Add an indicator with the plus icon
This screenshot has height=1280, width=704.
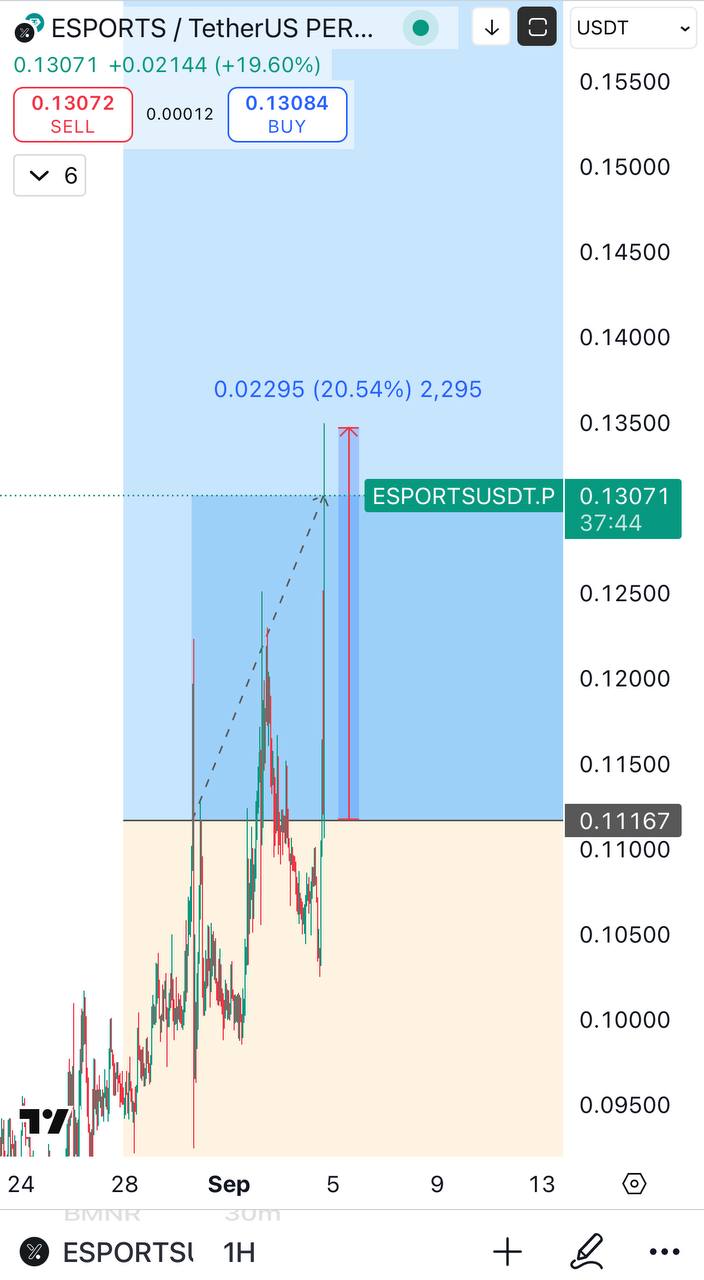click(x=507, y=1251)
